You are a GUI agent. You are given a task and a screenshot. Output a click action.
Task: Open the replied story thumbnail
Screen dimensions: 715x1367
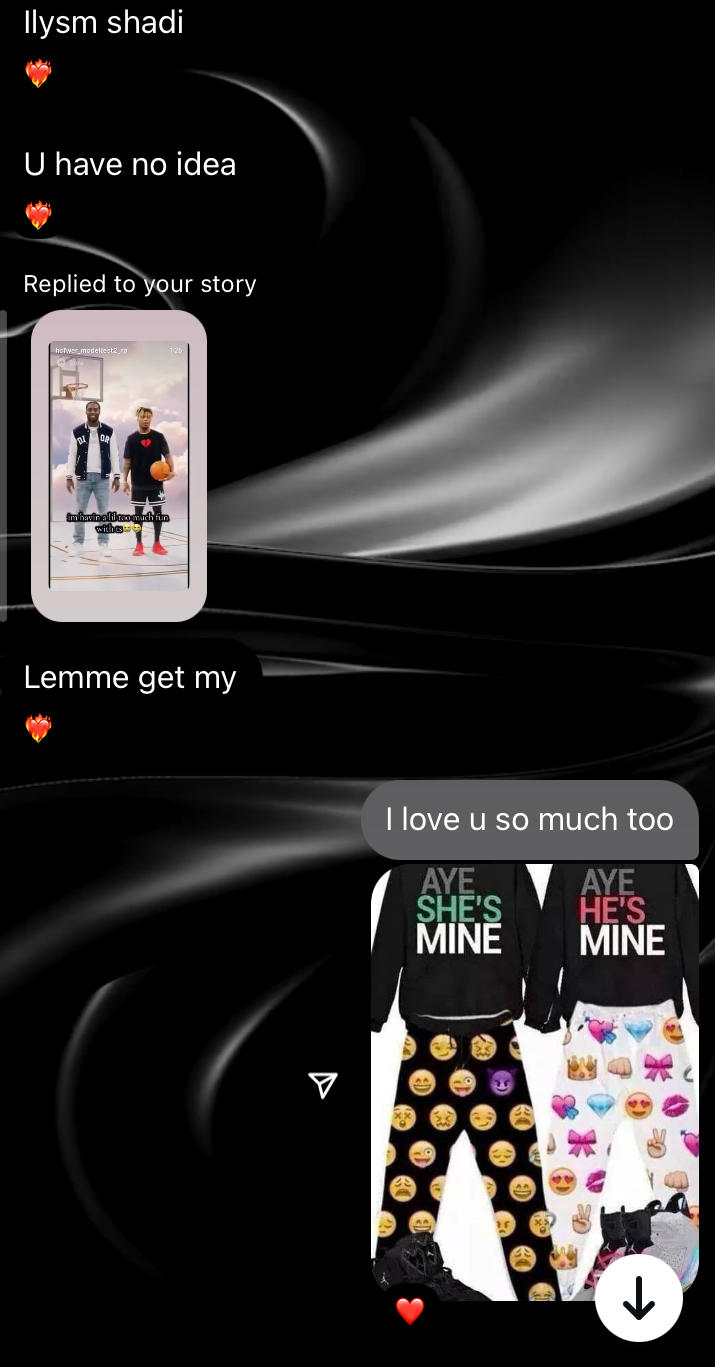[119, 465]
